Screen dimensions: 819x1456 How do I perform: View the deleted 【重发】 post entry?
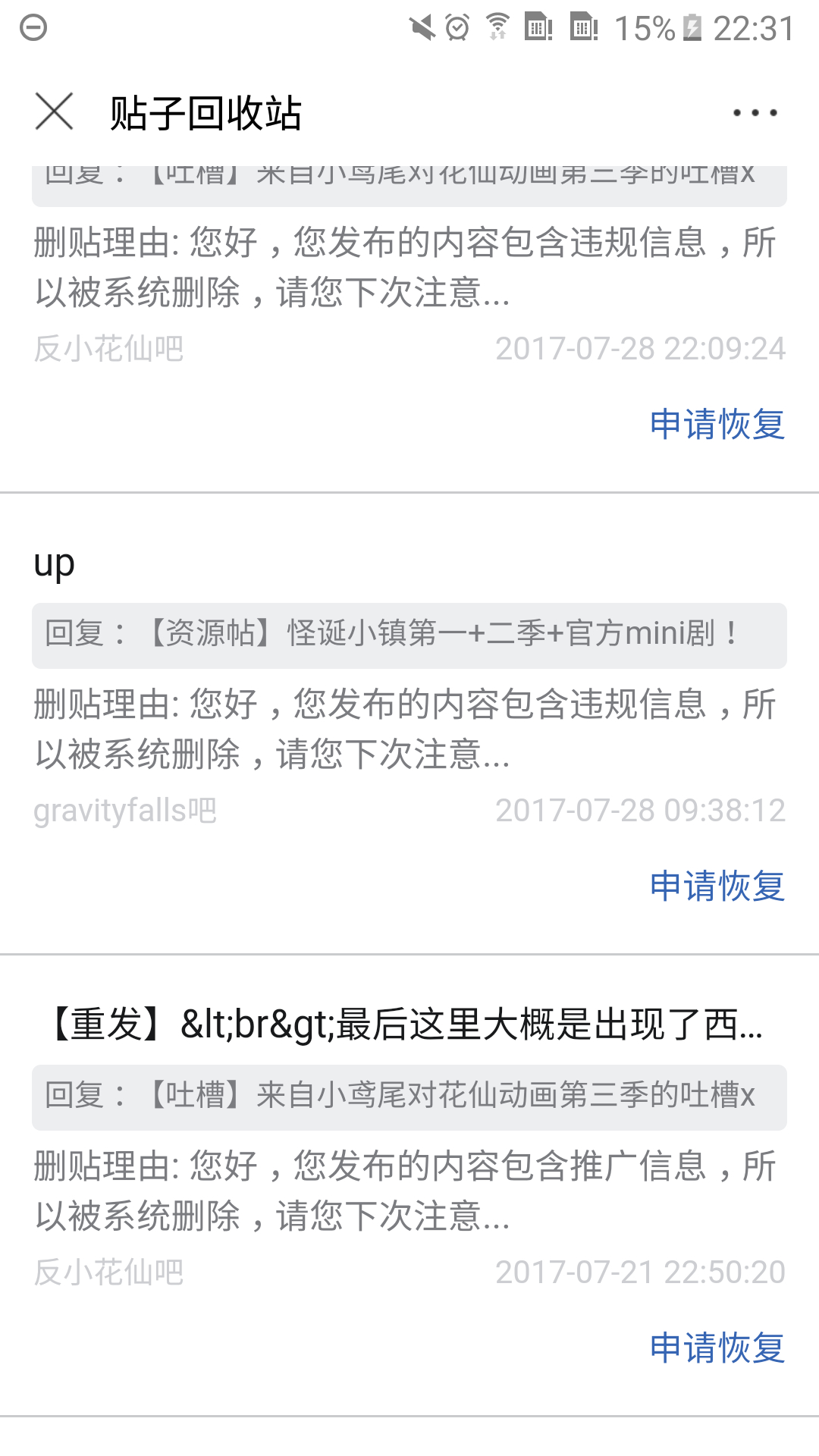[405, 1025]
